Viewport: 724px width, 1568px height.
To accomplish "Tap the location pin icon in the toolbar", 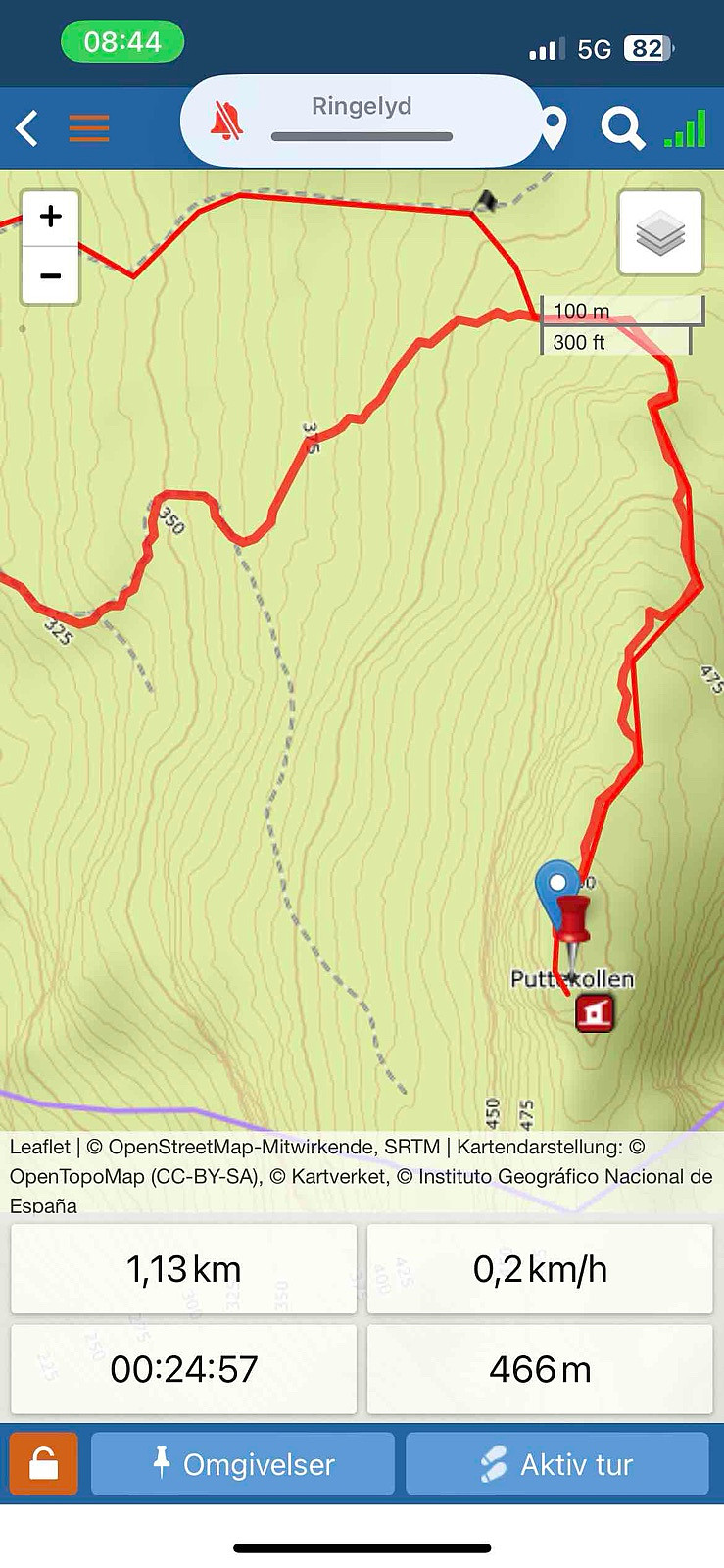I will click(x=554, y=129).
